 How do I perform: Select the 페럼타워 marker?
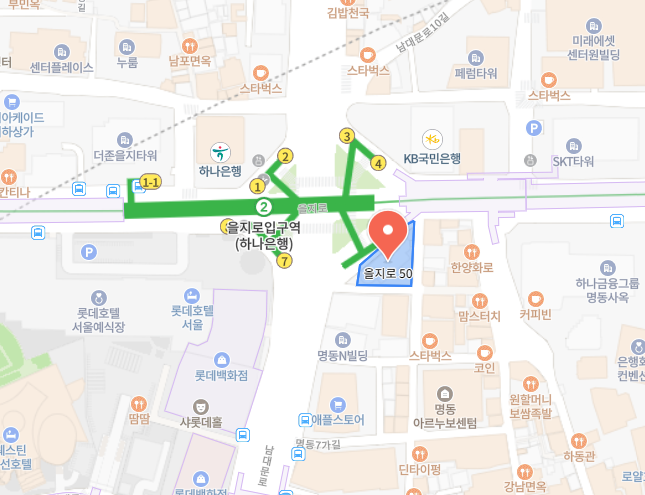pyautogui.click(x=476, y=52)
